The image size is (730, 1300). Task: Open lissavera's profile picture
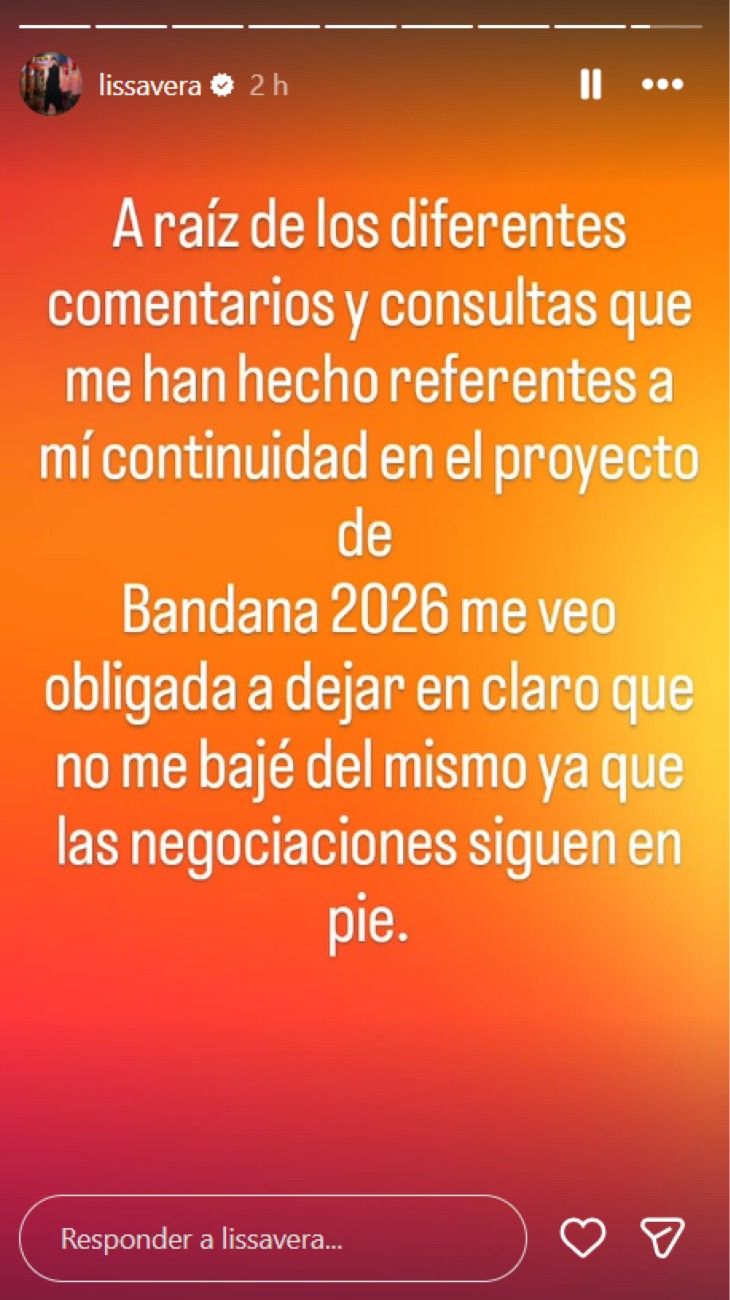click(52, 84)
